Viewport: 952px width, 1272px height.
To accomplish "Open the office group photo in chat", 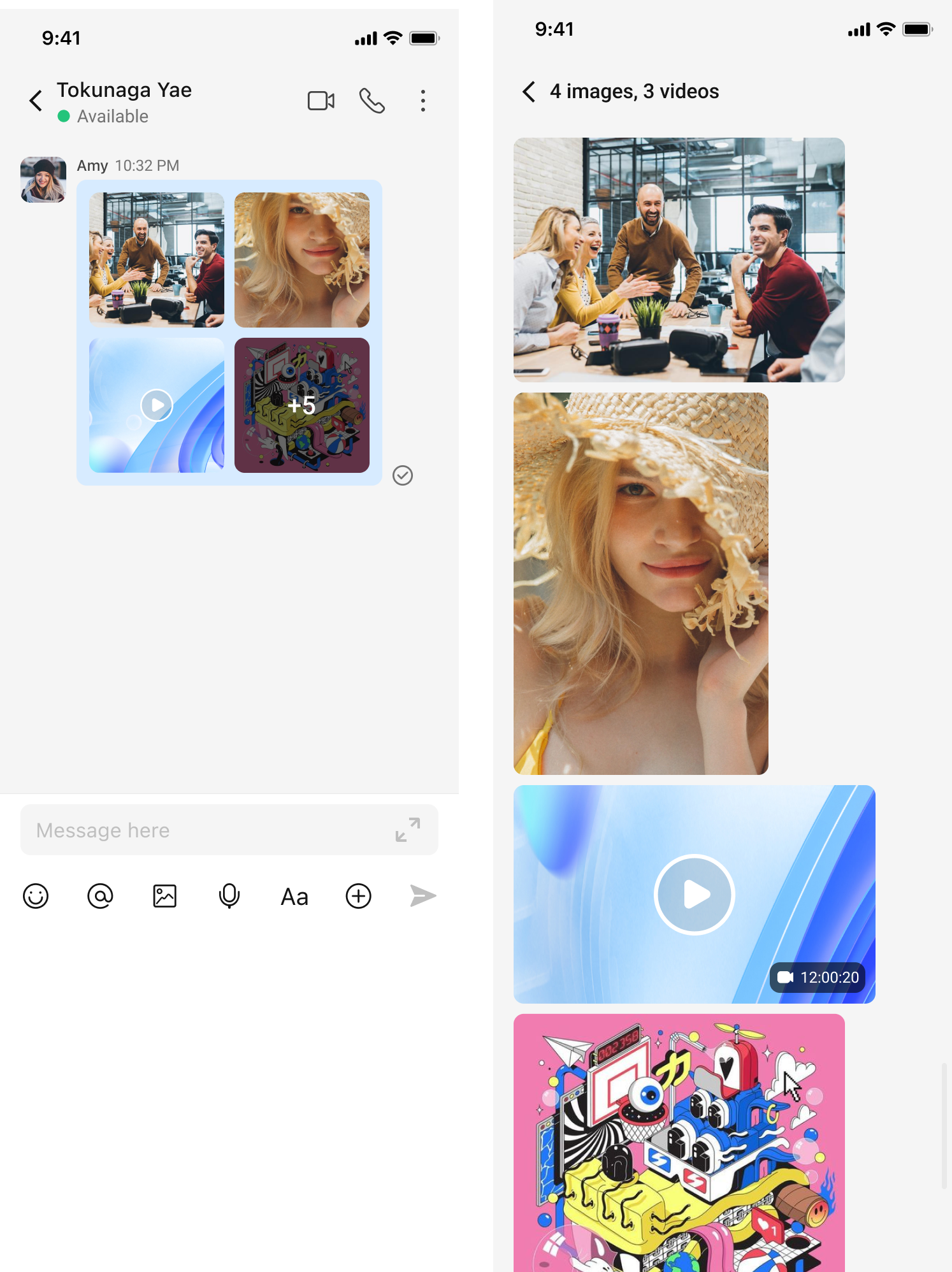I will (157, 260).
